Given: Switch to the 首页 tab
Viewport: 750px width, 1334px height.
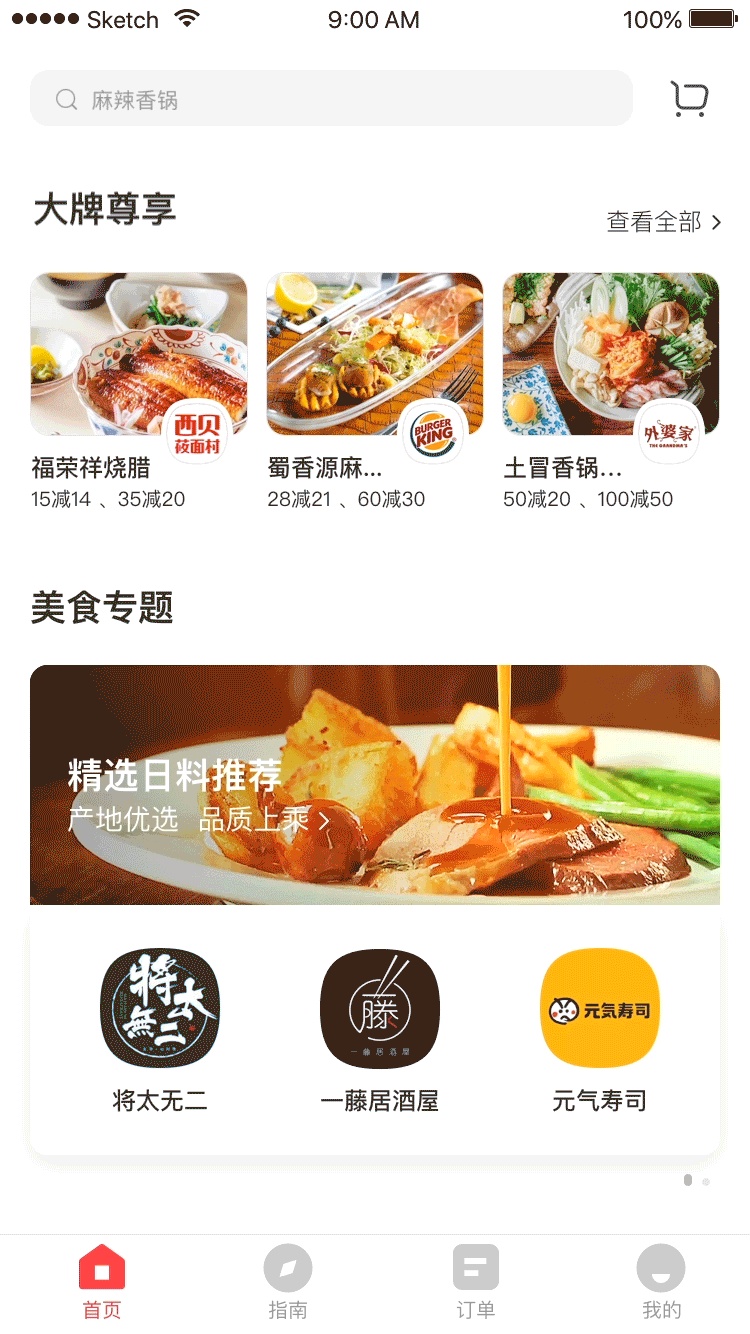Looking at the screenshot, I should coord(101,1282).
